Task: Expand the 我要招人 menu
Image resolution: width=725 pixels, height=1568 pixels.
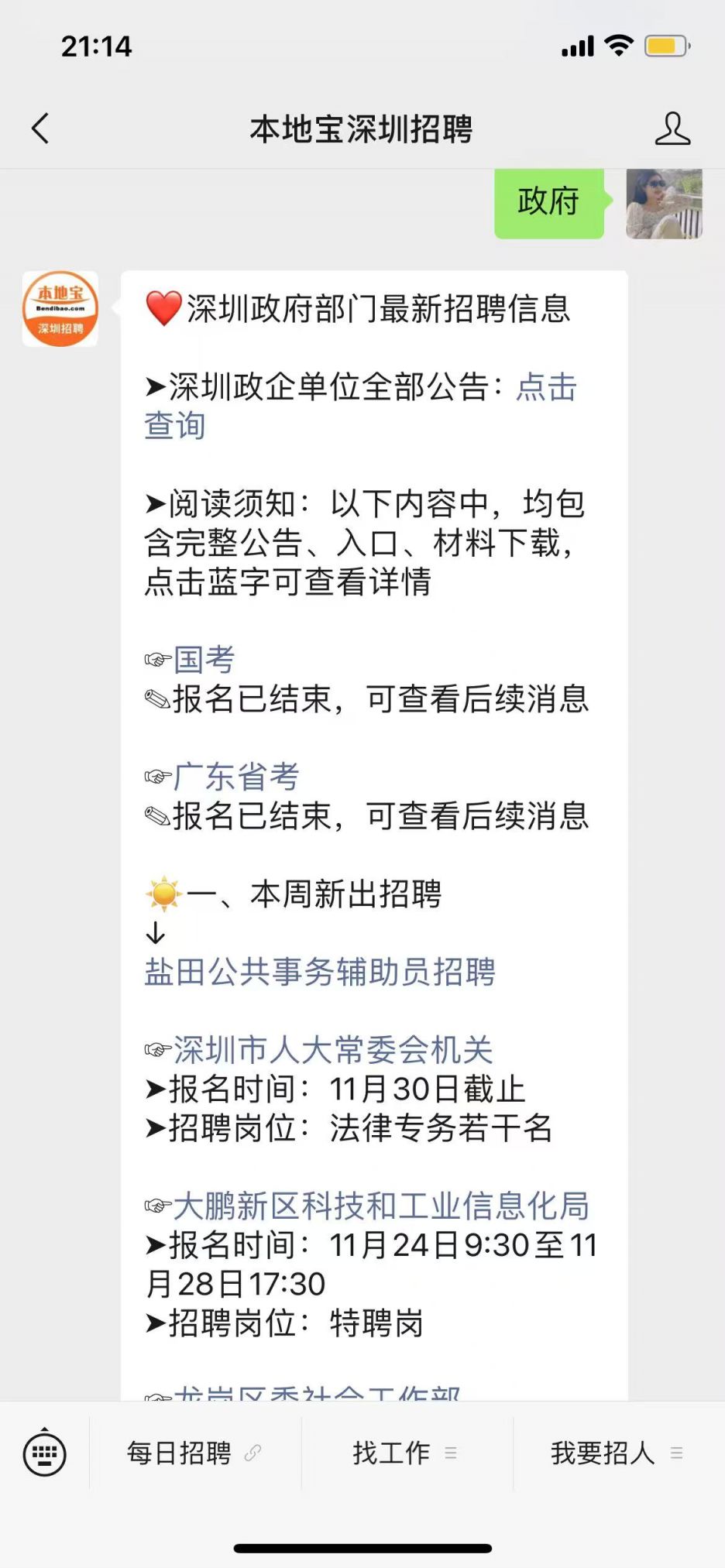Action: pos(617,1453)
